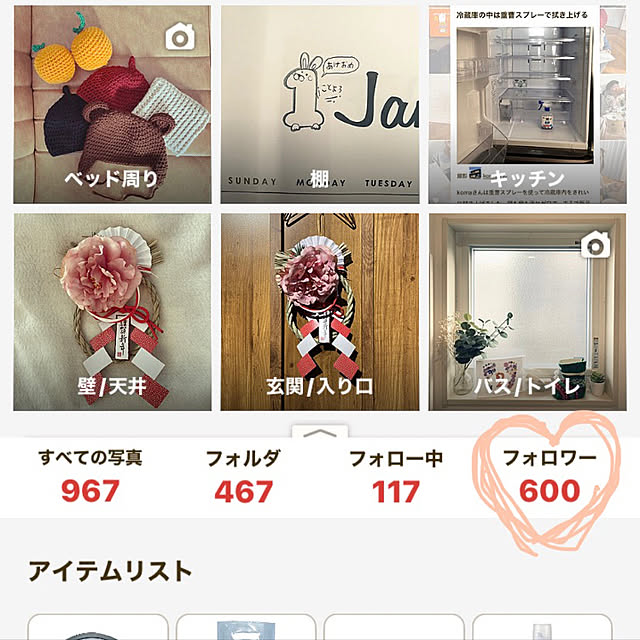Show すべての写真 list of 967 photos

click(x=90, y=476)
